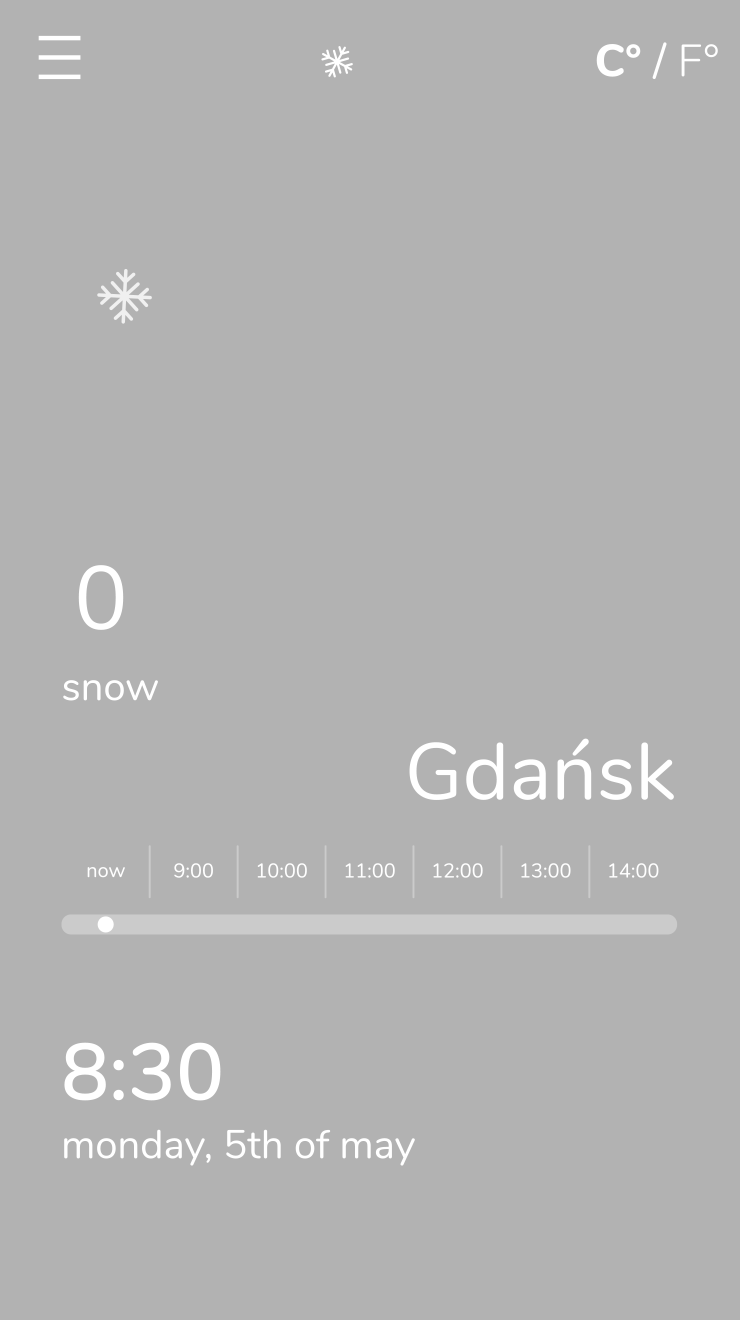Return to the 'now' time slot
740x1320 pixels.
(105, 871)
